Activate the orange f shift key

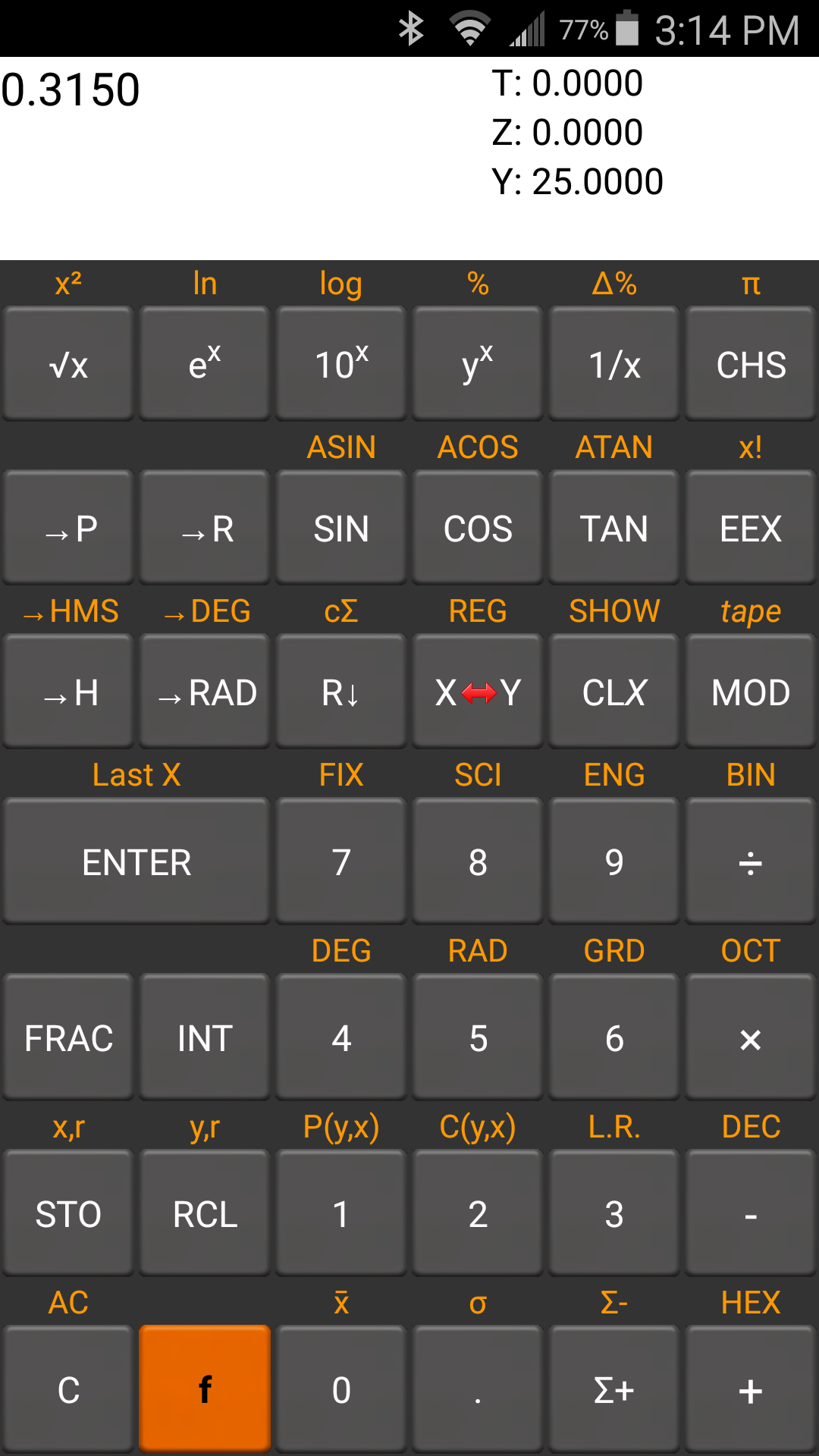pos(205,1389)
